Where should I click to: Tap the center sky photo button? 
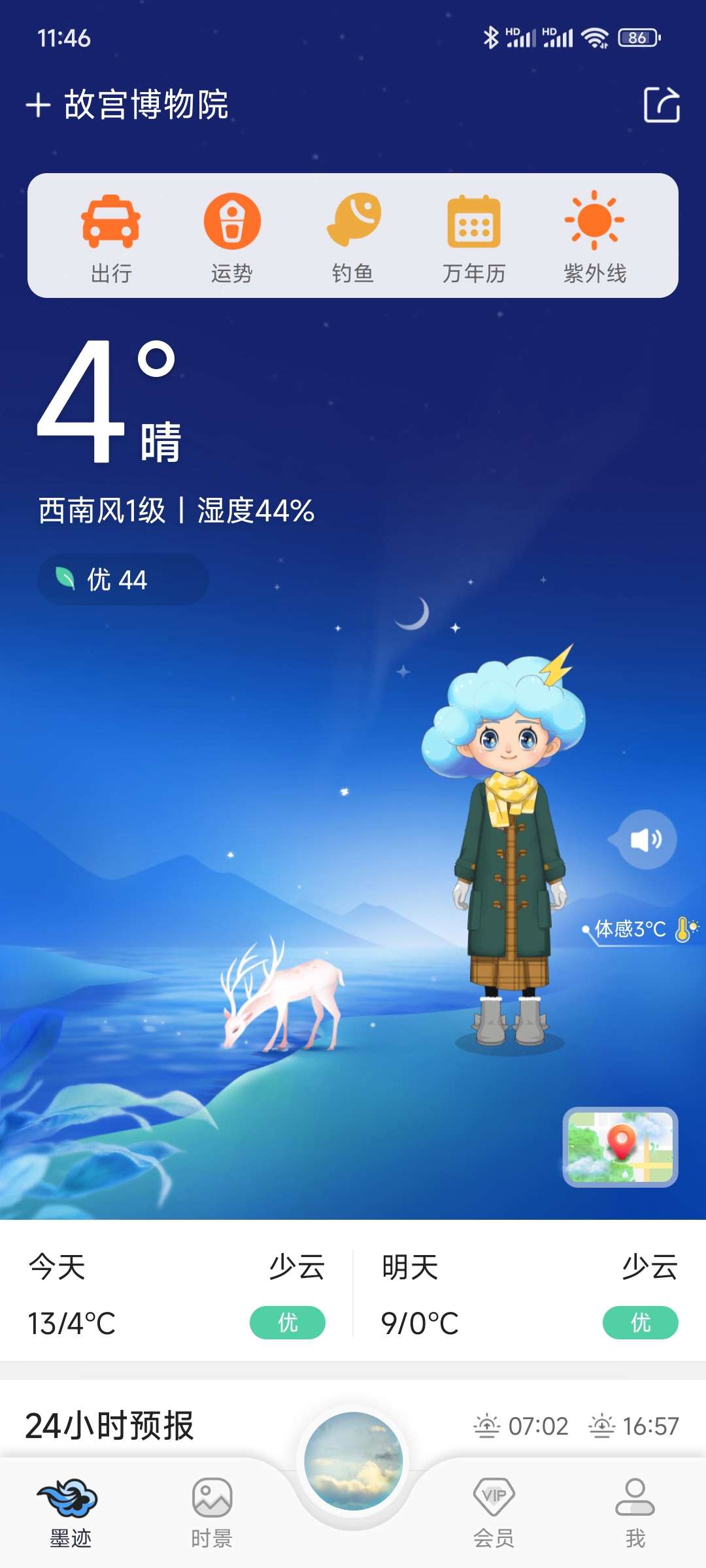[353, 1461]
